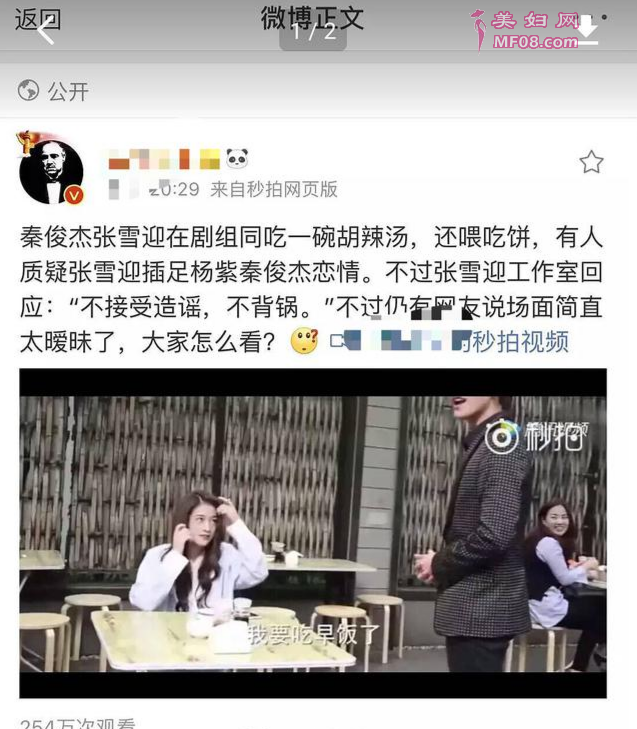Open the 秒拍视频 link in the post

520,342
